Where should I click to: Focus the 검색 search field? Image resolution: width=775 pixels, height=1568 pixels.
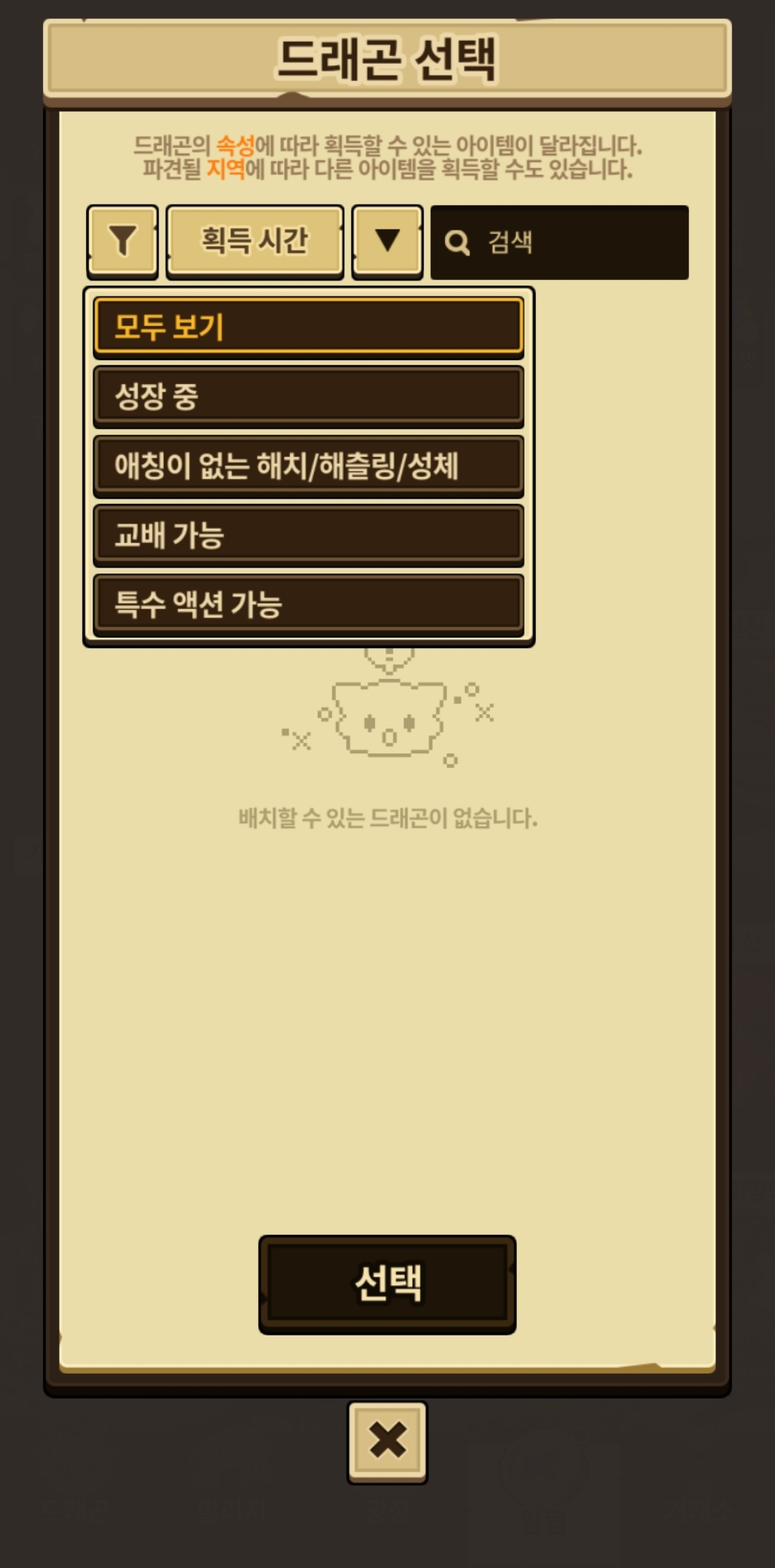[x=560, y=243]
